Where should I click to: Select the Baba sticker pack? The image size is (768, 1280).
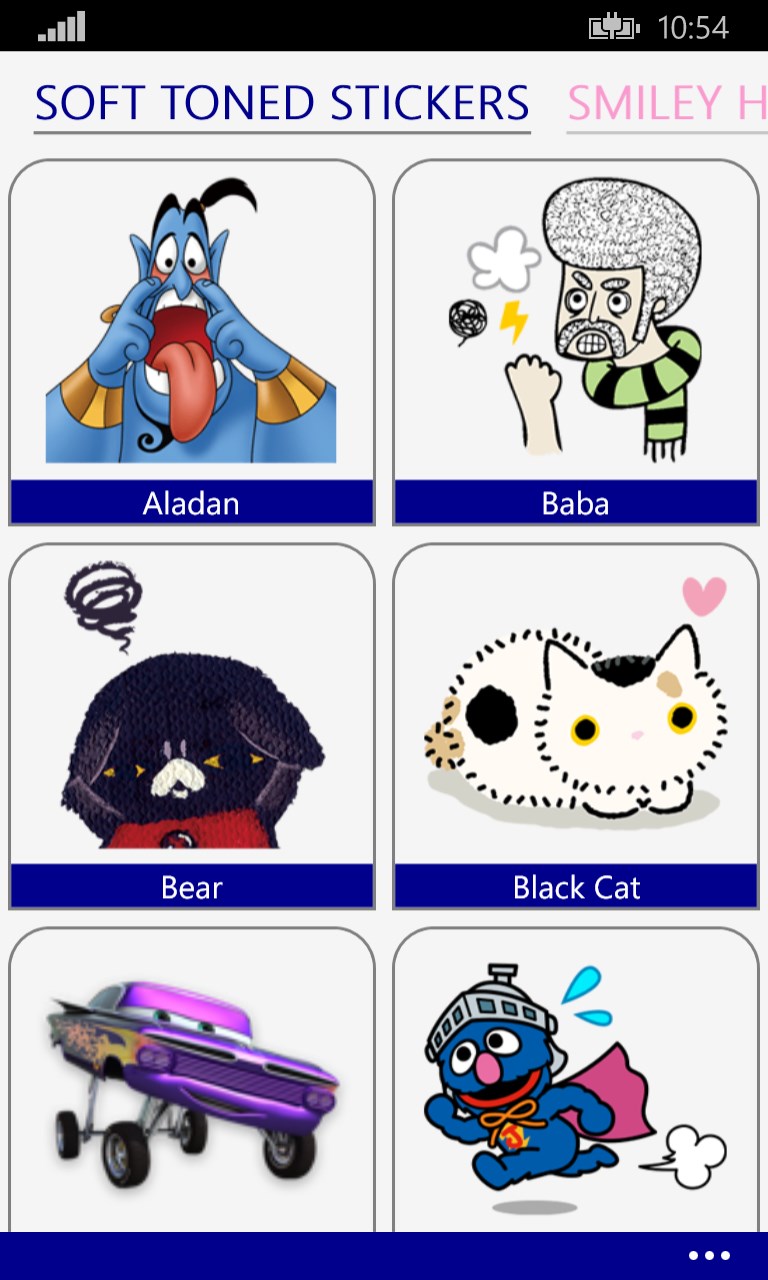(x=575, y=341)
